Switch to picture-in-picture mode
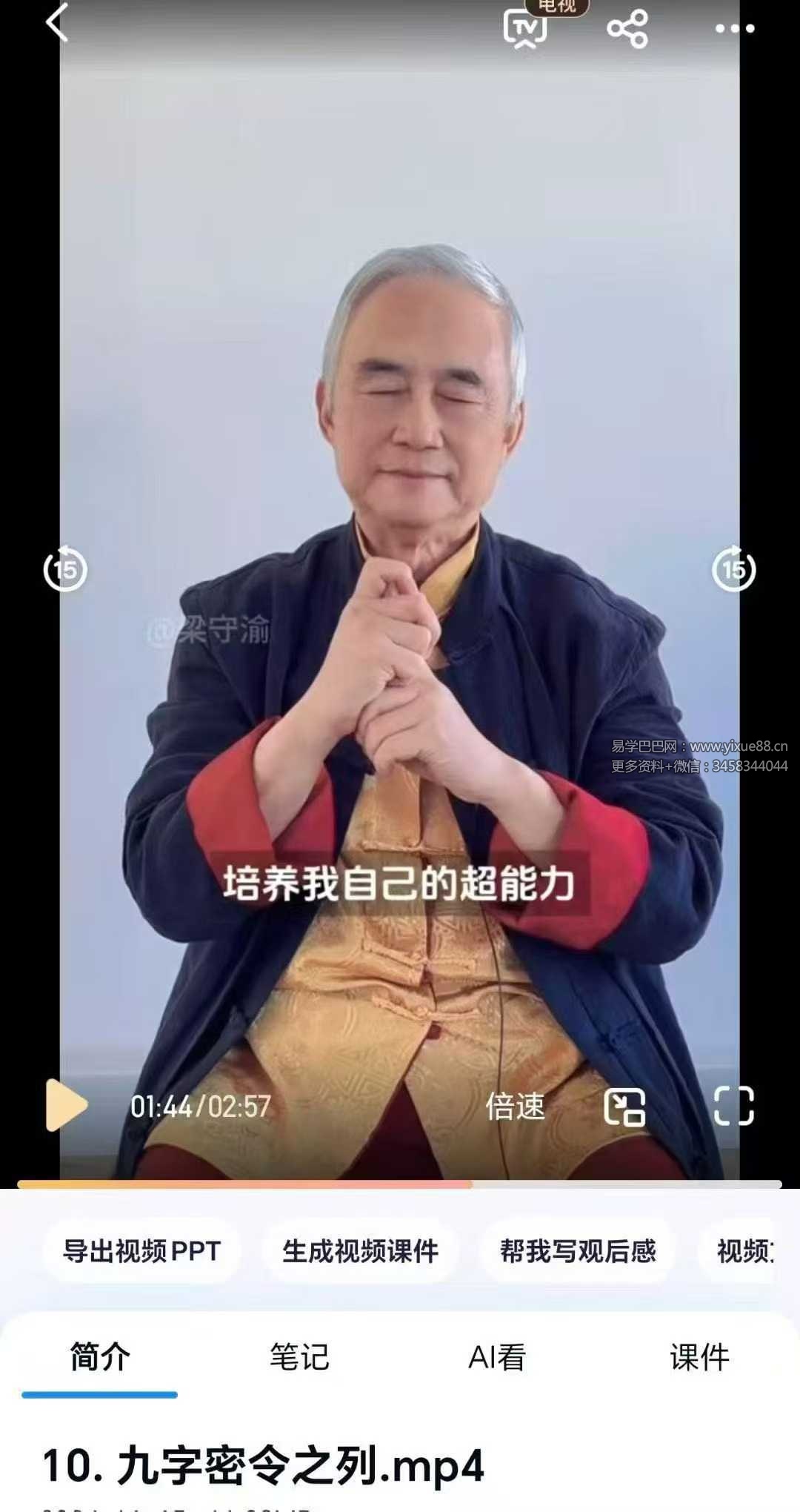Image resolution: width=800 pixels, height=1512 pixels. [624, 1107]
